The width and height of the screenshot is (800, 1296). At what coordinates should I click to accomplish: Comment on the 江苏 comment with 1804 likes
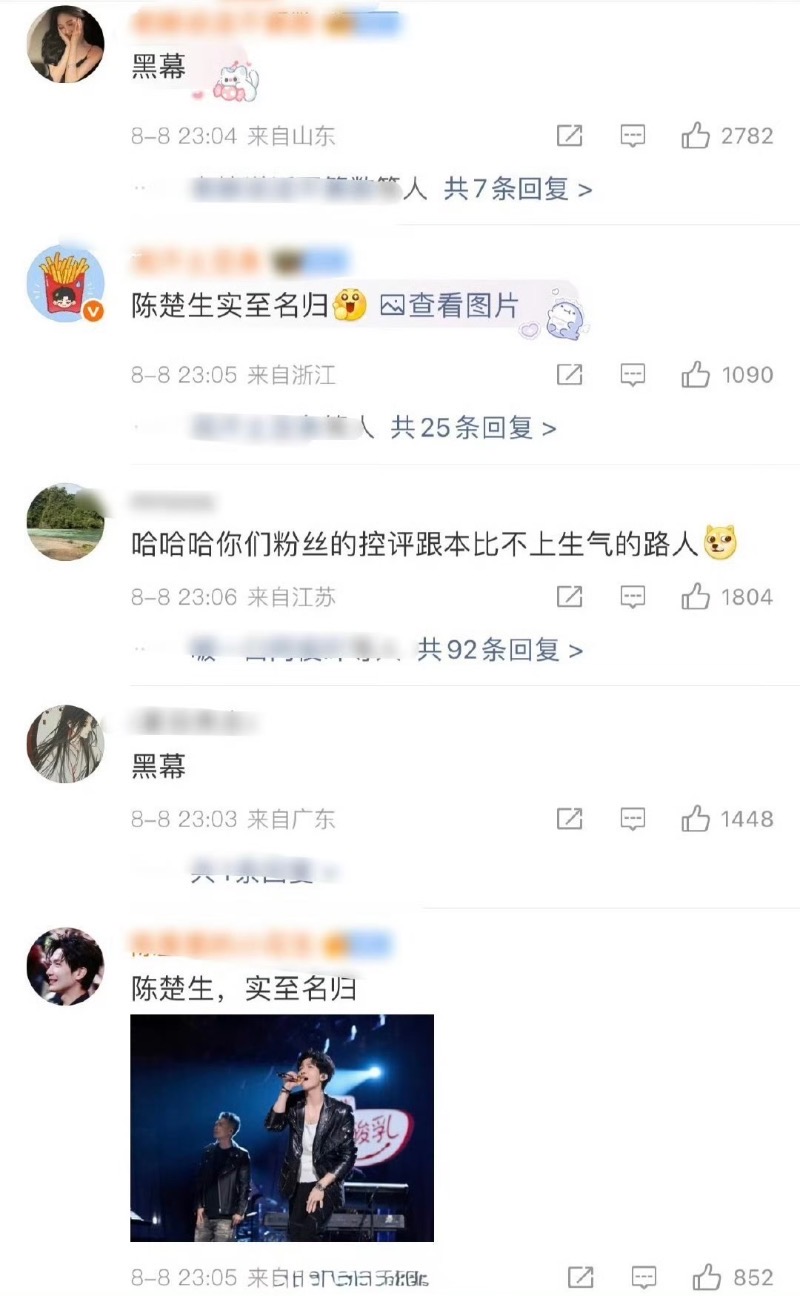pyautogui.click(x=632, y=597)
